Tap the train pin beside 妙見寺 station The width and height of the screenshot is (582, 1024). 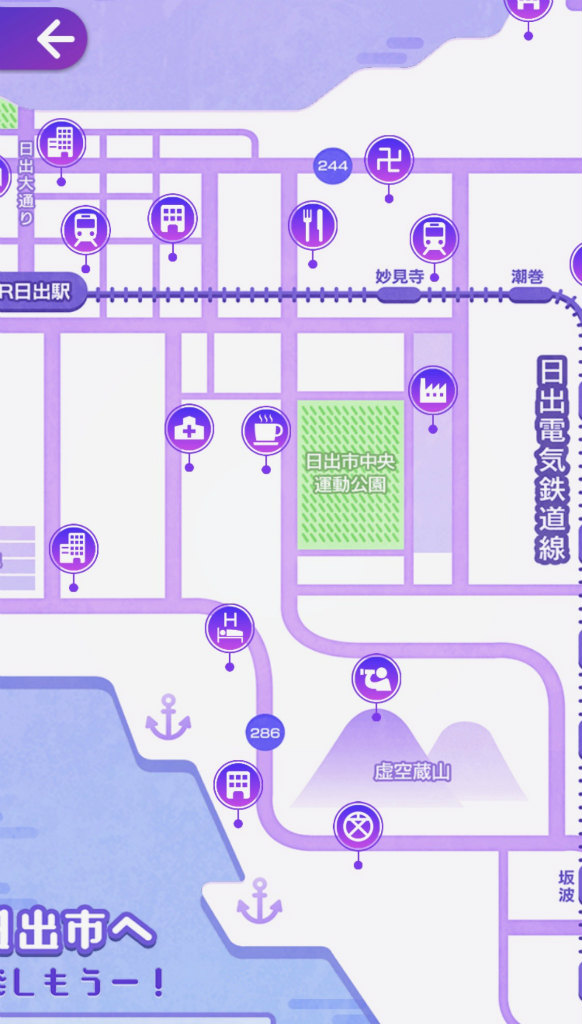click(434, 238)
